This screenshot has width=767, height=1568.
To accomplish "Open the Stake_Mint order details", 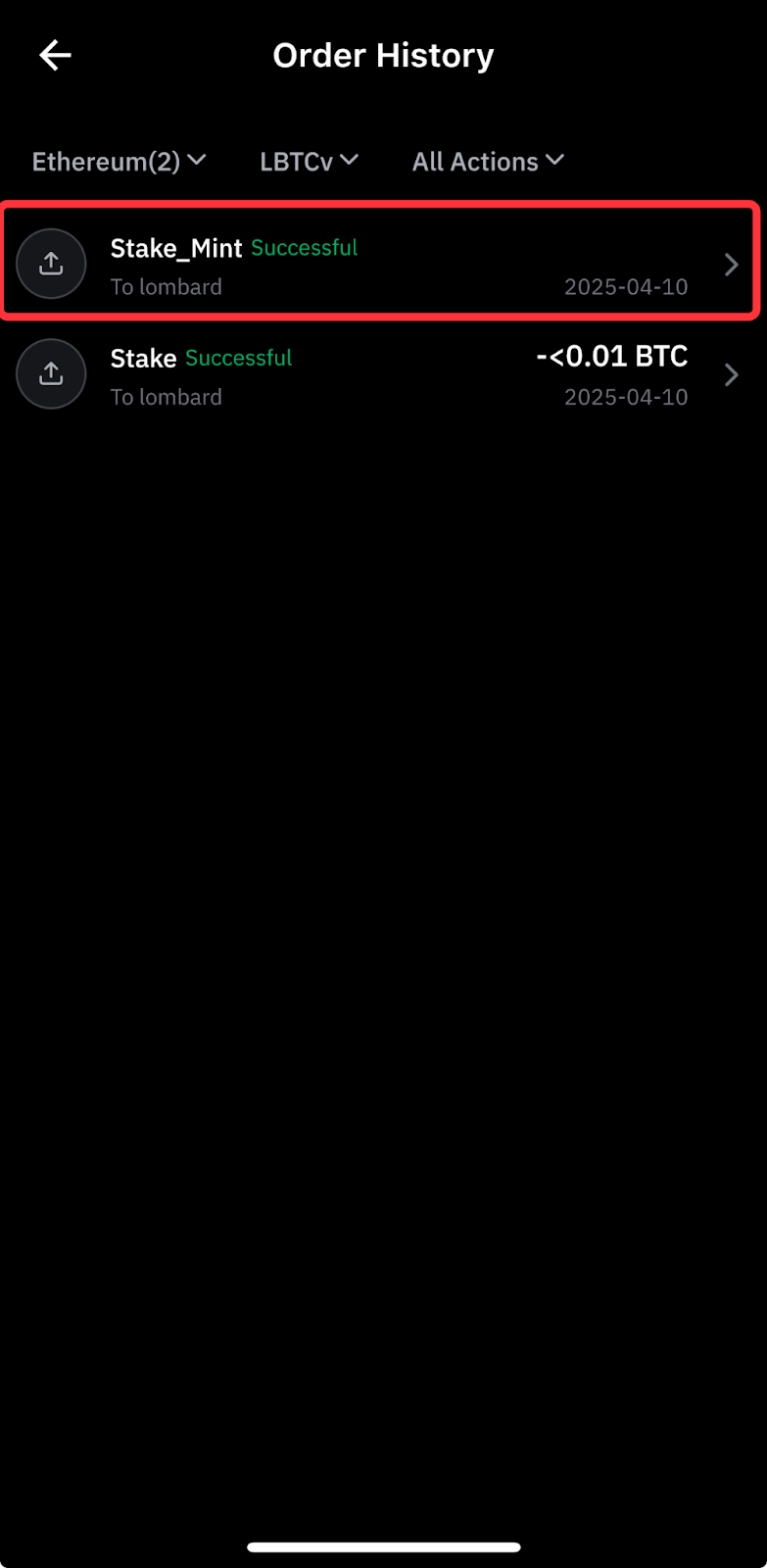I will click(x=380, y=265).
